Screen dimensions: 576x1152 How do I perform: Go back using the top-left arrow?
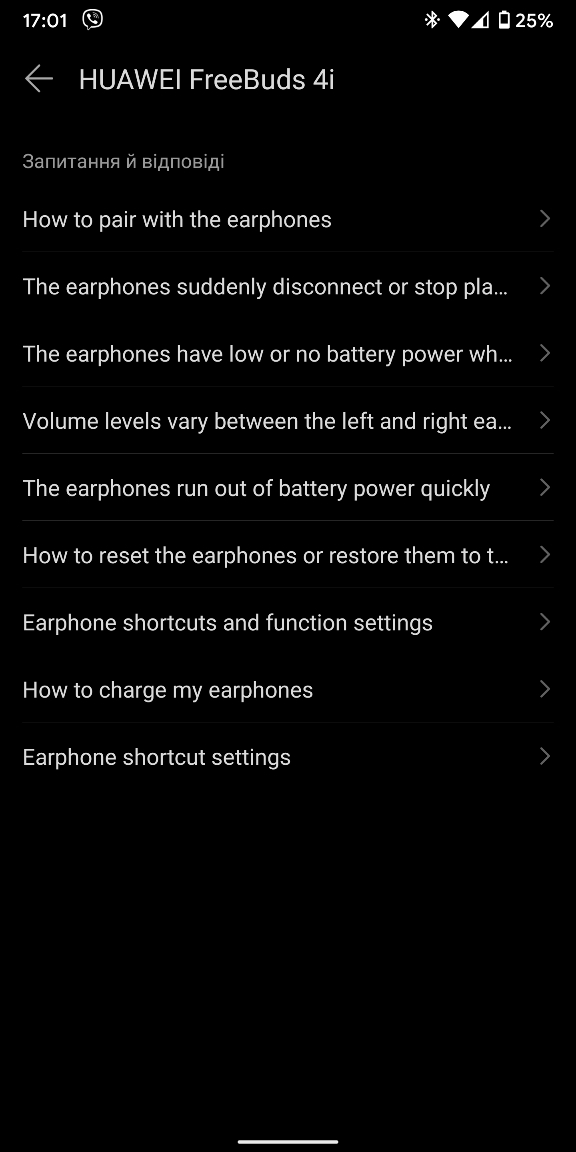tap(39, 79)
